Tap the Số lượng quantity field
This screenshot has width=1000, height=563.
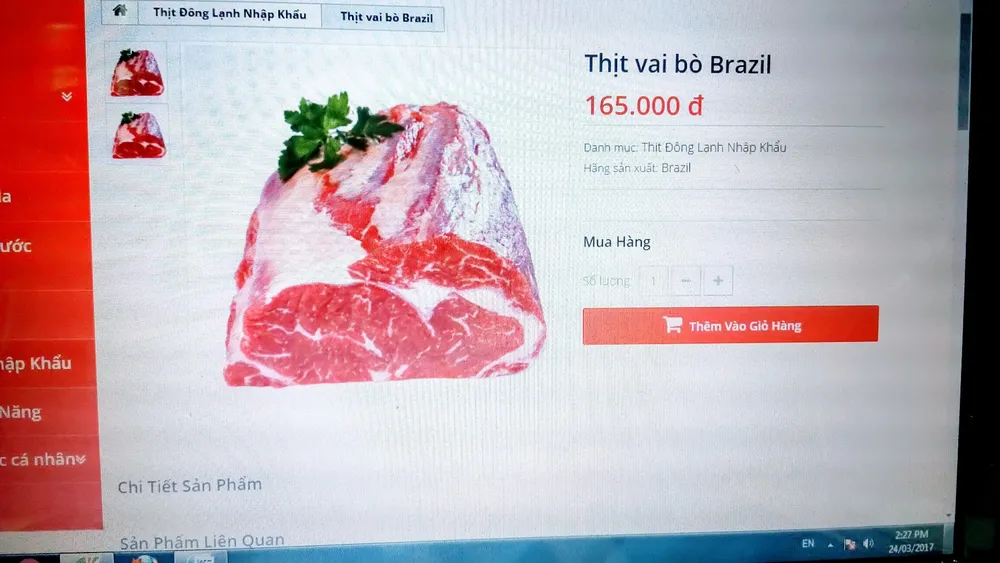coord(653,281)
